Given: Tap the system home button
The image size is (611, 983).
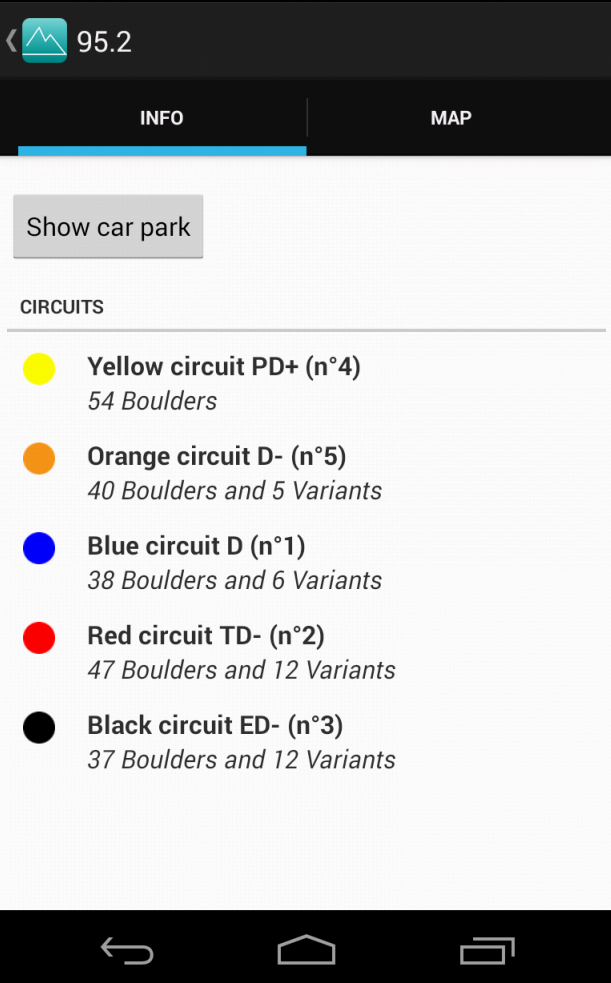Looking at the screenshot, I should pos(306,950).
